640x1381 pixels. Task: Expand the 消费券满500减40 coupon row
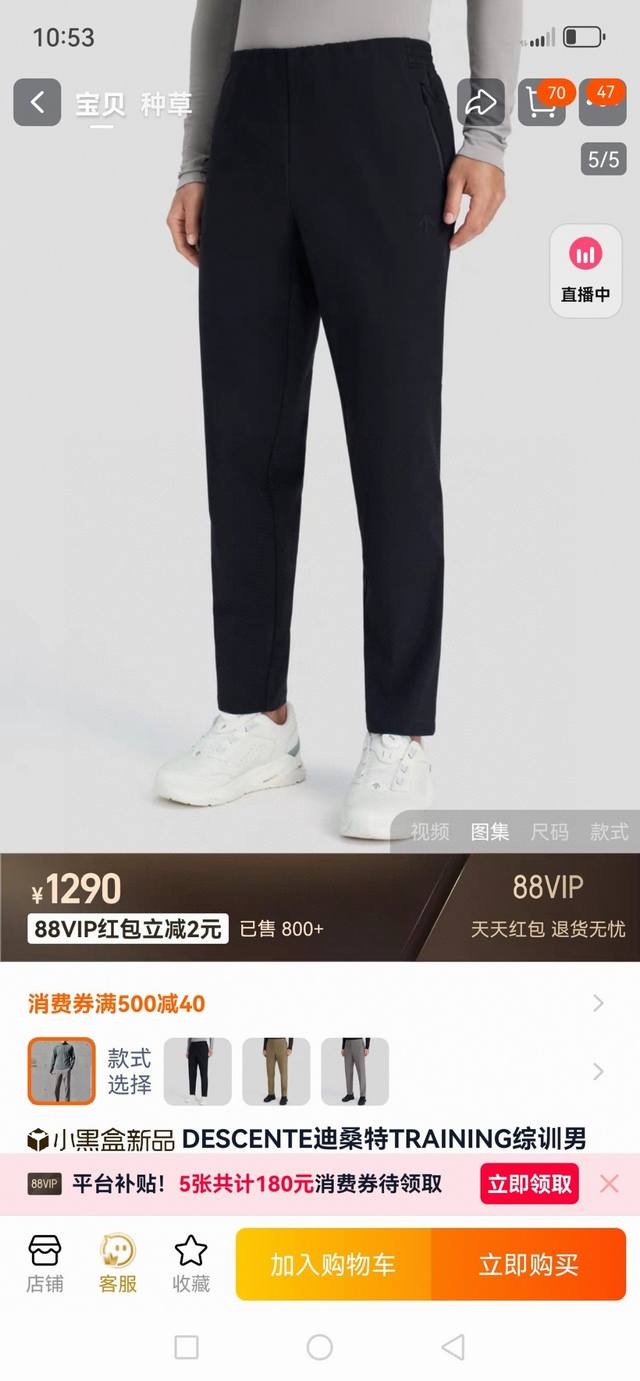[x=320, y=1003]
